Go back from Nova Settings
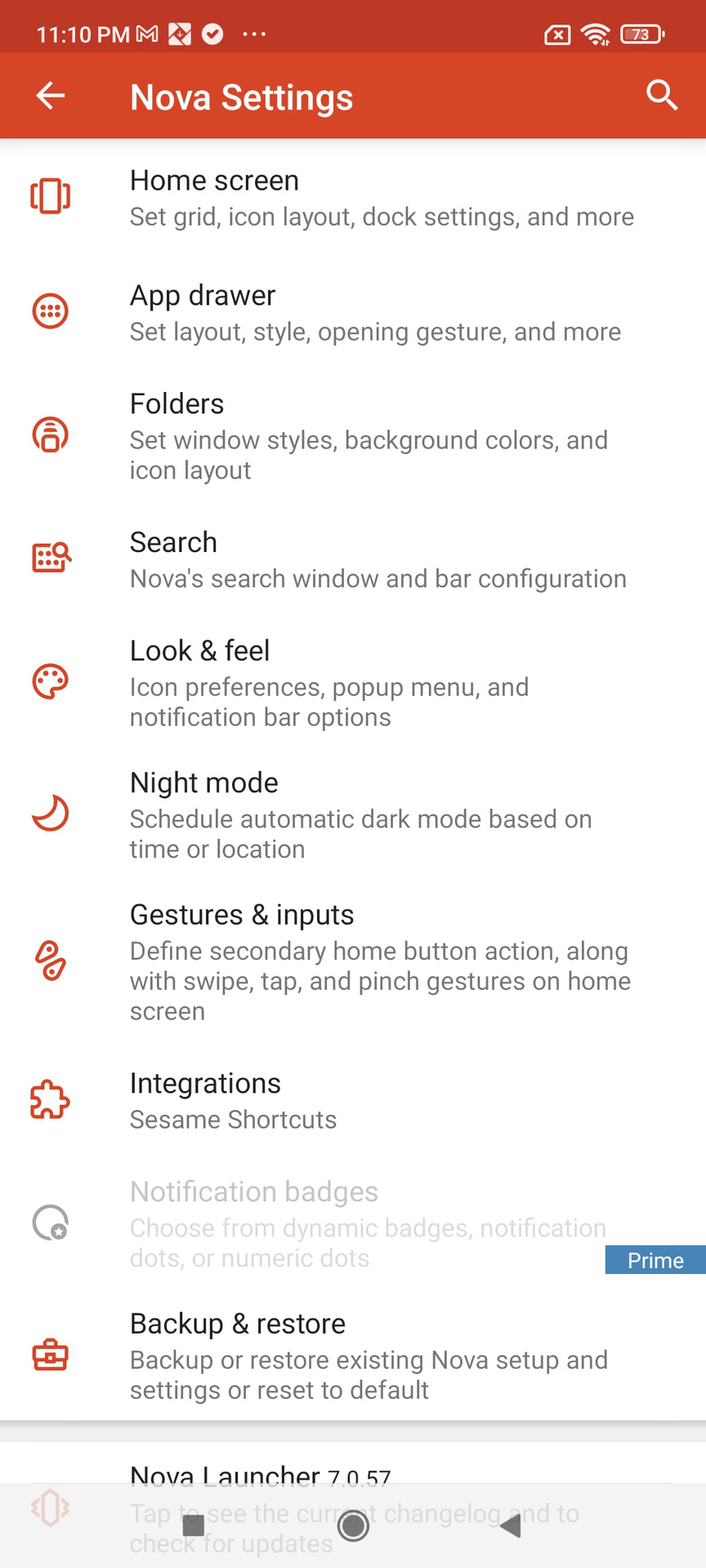The height and width of the screenshot is (1568, 706). point(51,96)
